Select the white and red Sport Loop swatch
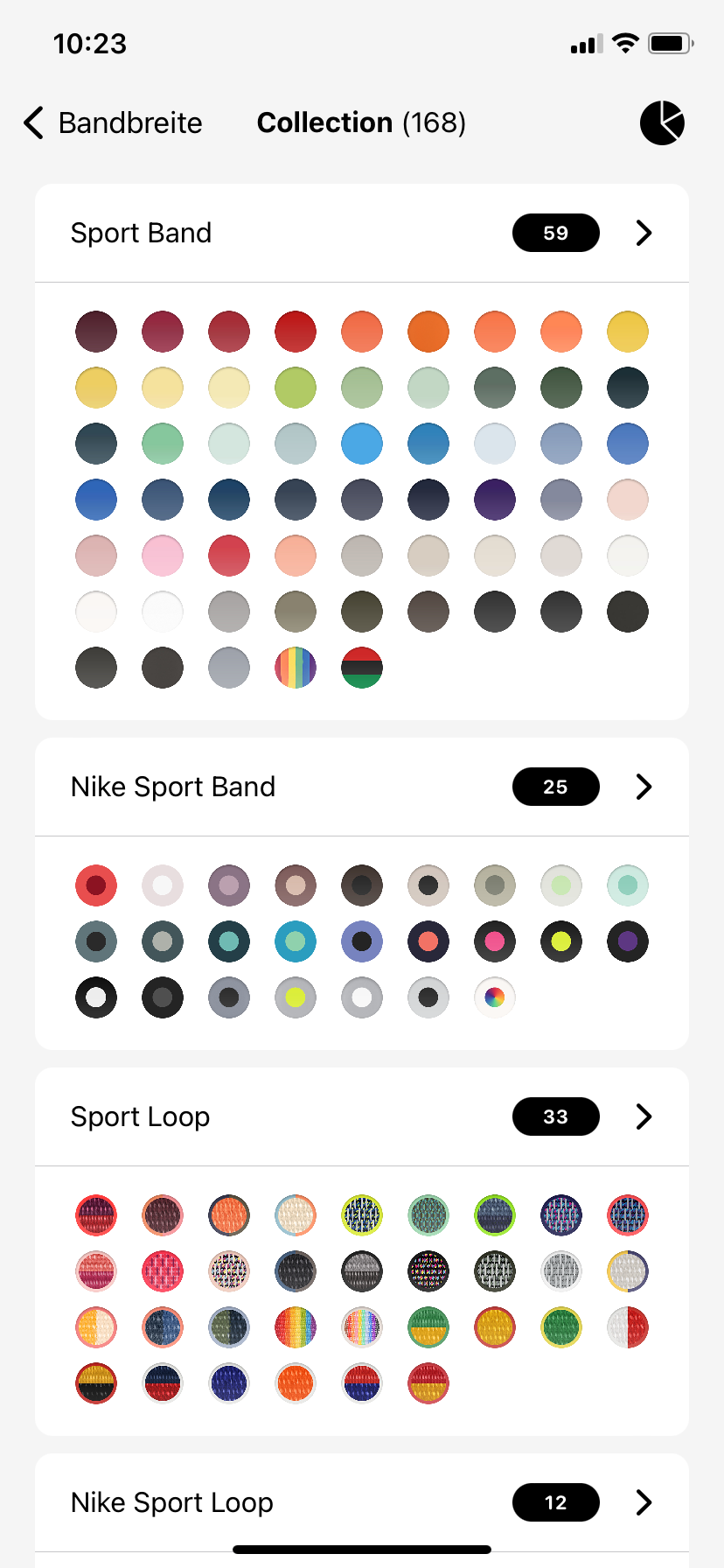 628,1327
